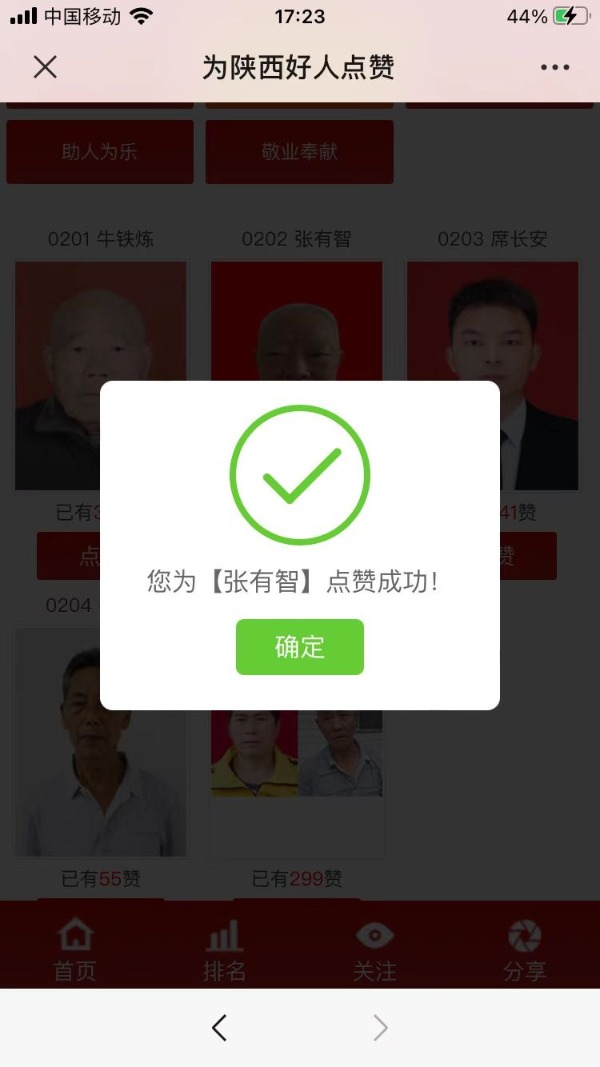Switch to the 排名 tab
Screen dimensions: 600x1067
click(224, 948)
